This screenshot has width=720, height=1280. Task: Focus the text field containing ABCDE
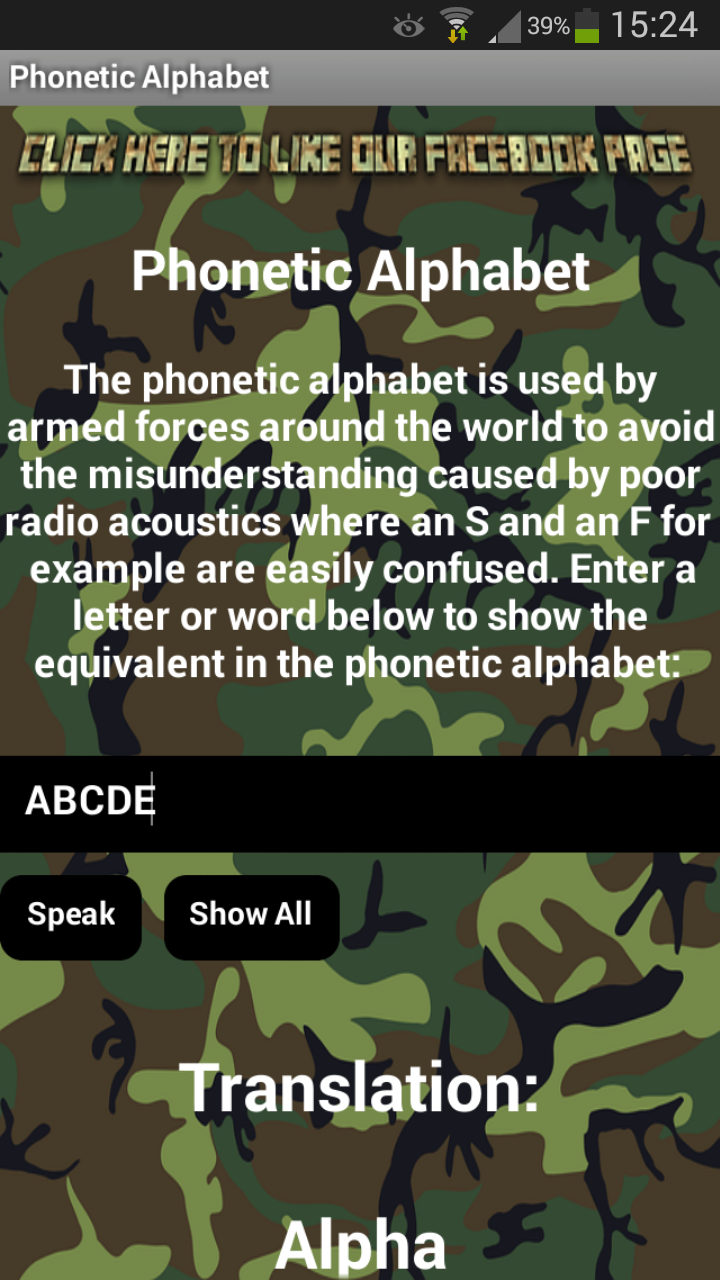pos(360,803)
